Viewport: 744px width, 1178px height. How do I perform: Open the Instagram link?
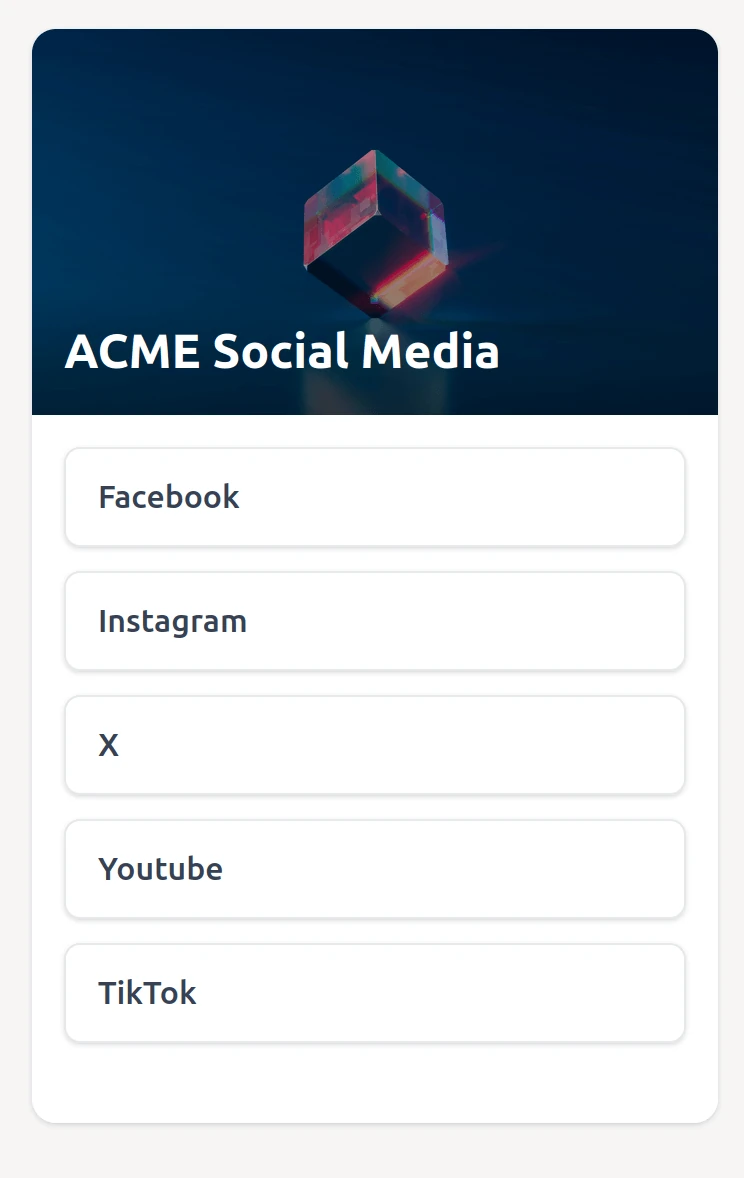click(374, 621)
